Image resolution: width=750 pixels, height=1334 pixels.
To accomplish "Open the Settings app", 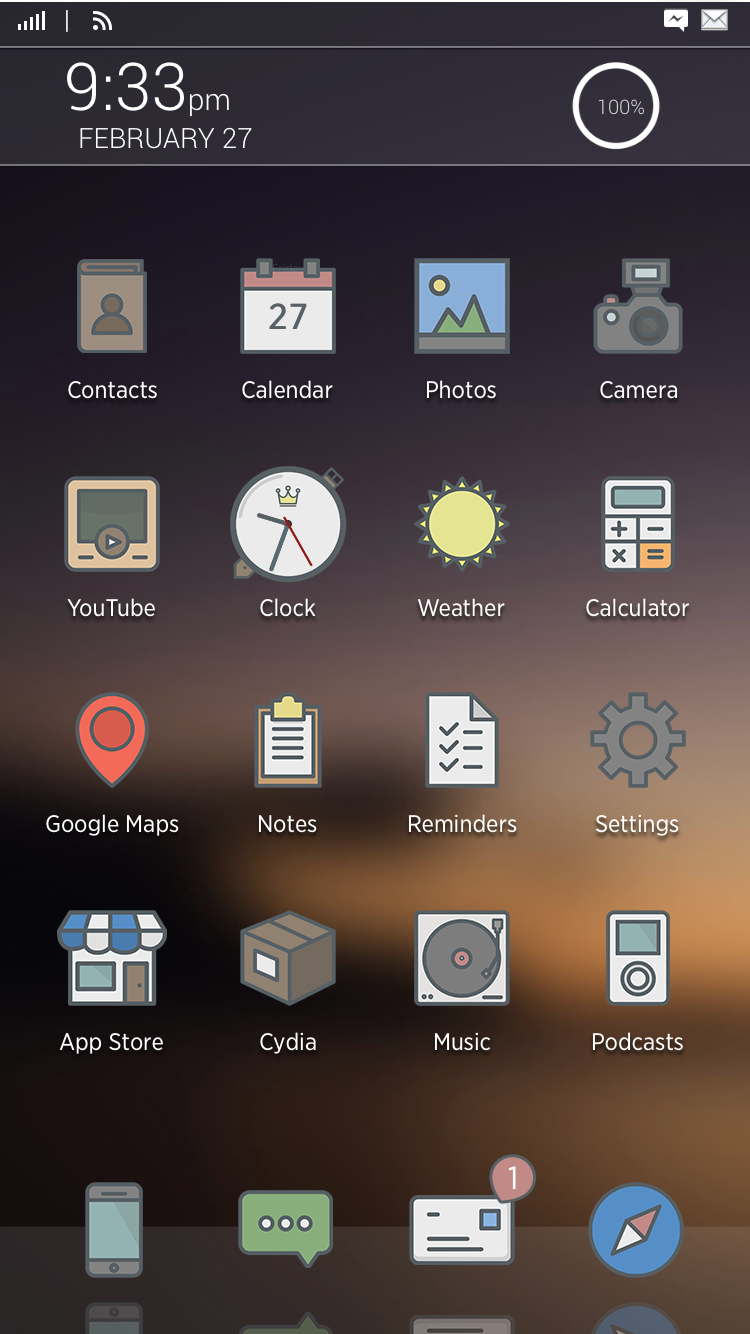I will pyautogui.click(x=638, y=741).
